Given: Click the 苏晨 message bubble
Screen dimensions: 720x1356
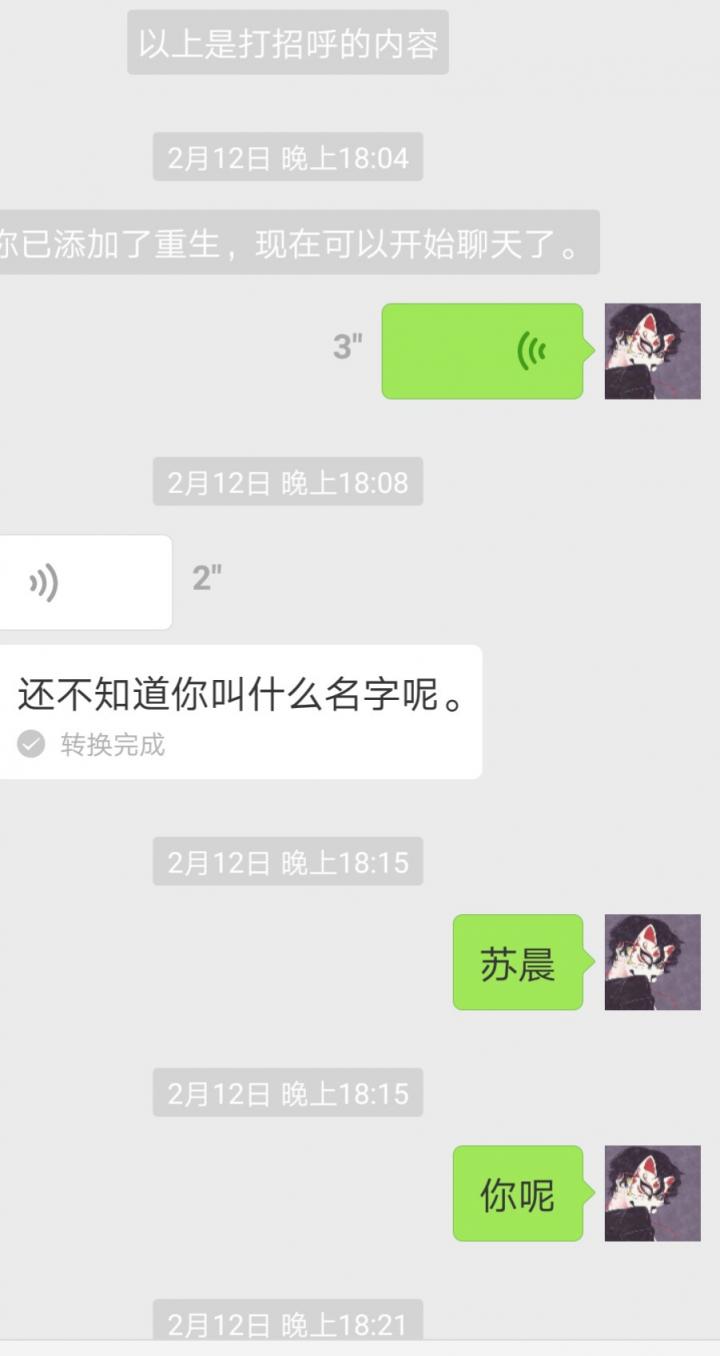Looking at the screenshot, I should point(517,962).
